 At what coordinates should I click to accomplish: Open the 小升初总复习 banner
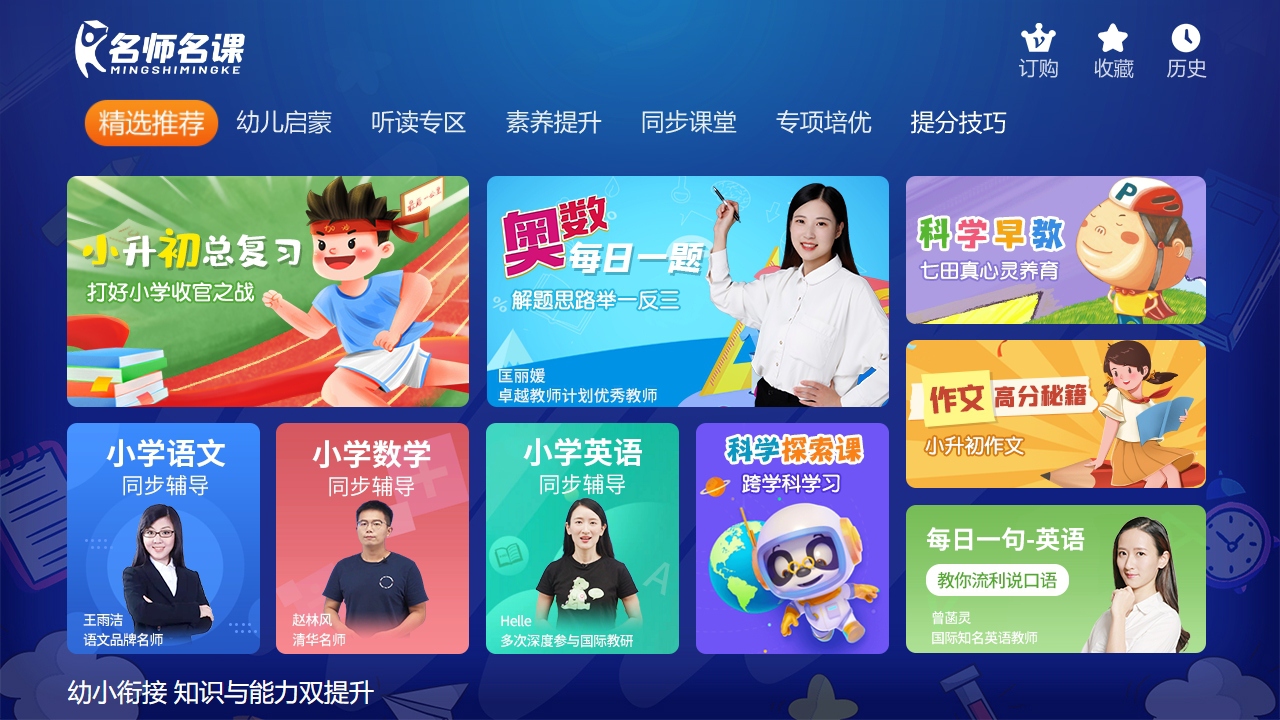tap(268, 291)
